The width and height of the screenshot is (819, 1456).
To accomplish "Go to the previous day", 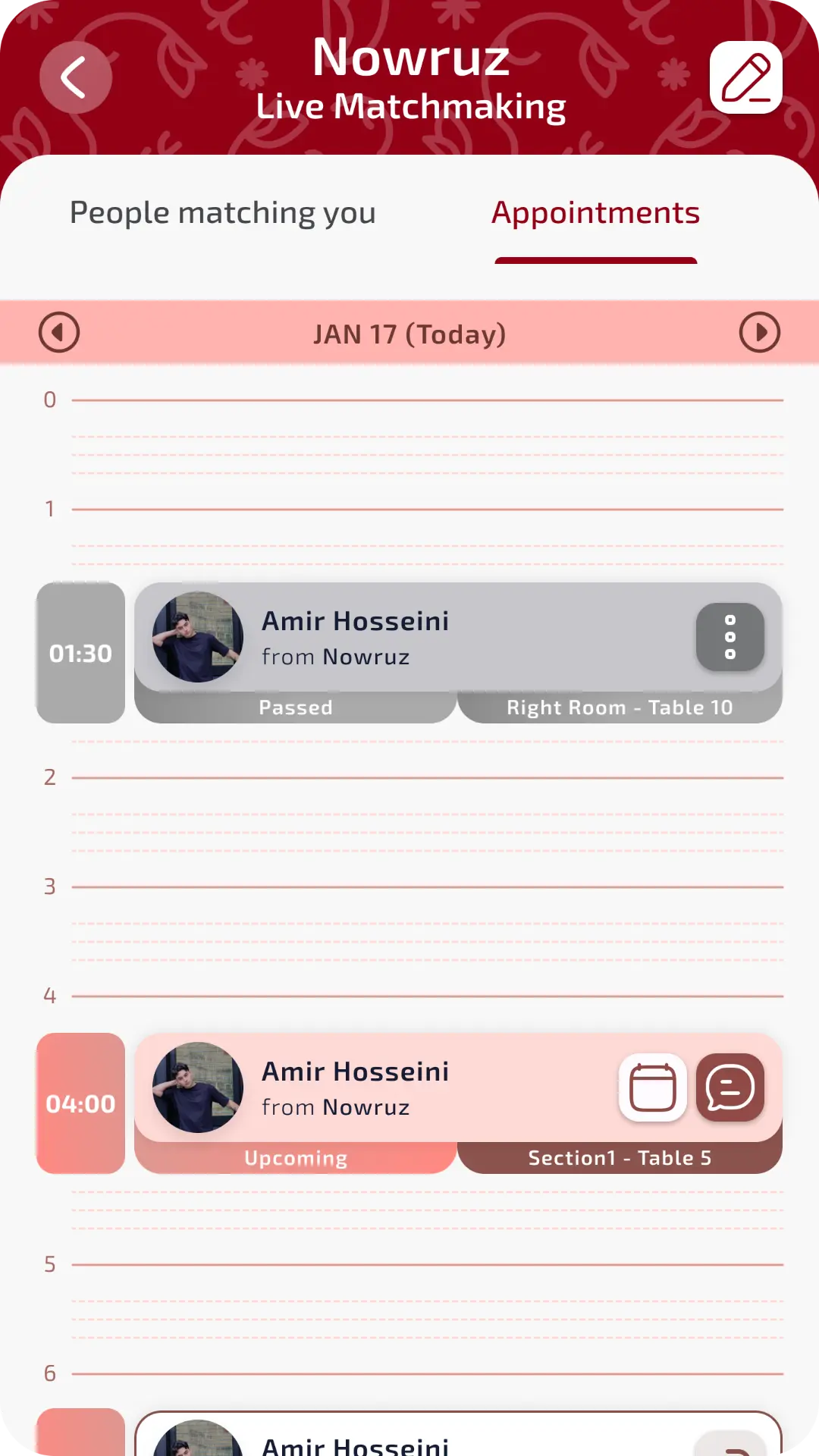I will coord(59,333).
